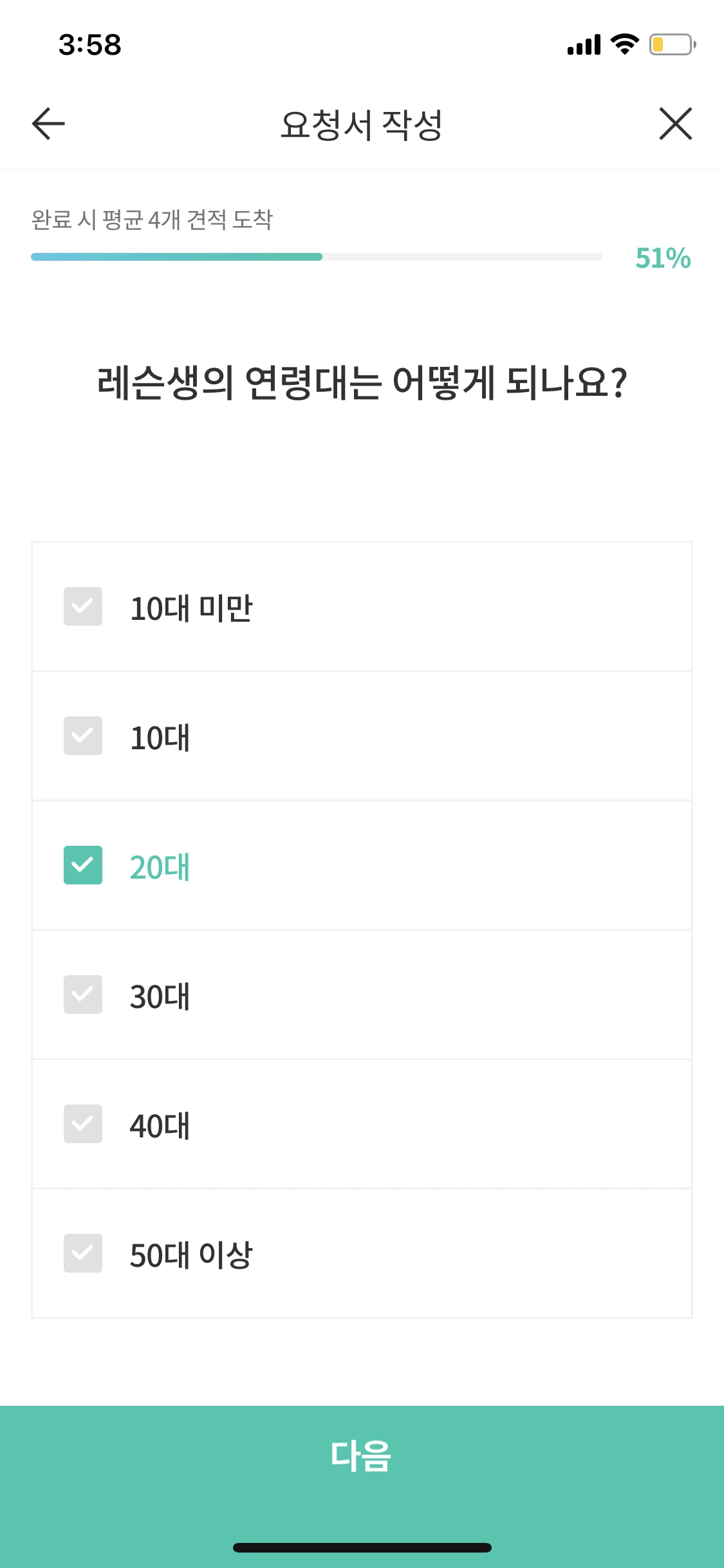Tap the progress bar below the header
This screenshot has width=724, height=1568.
click(x=315, y=257)
